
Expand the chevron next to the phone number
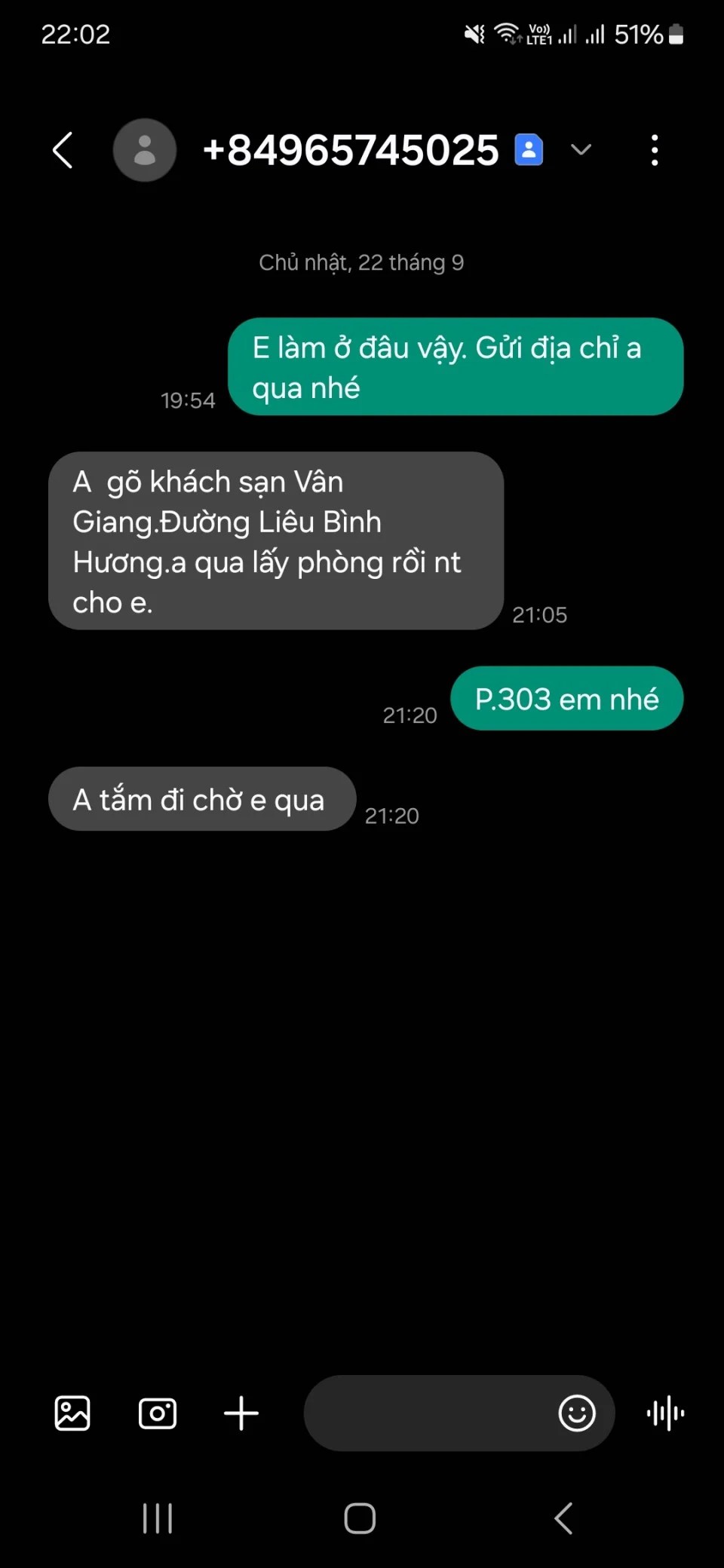(x=581, y=149)
